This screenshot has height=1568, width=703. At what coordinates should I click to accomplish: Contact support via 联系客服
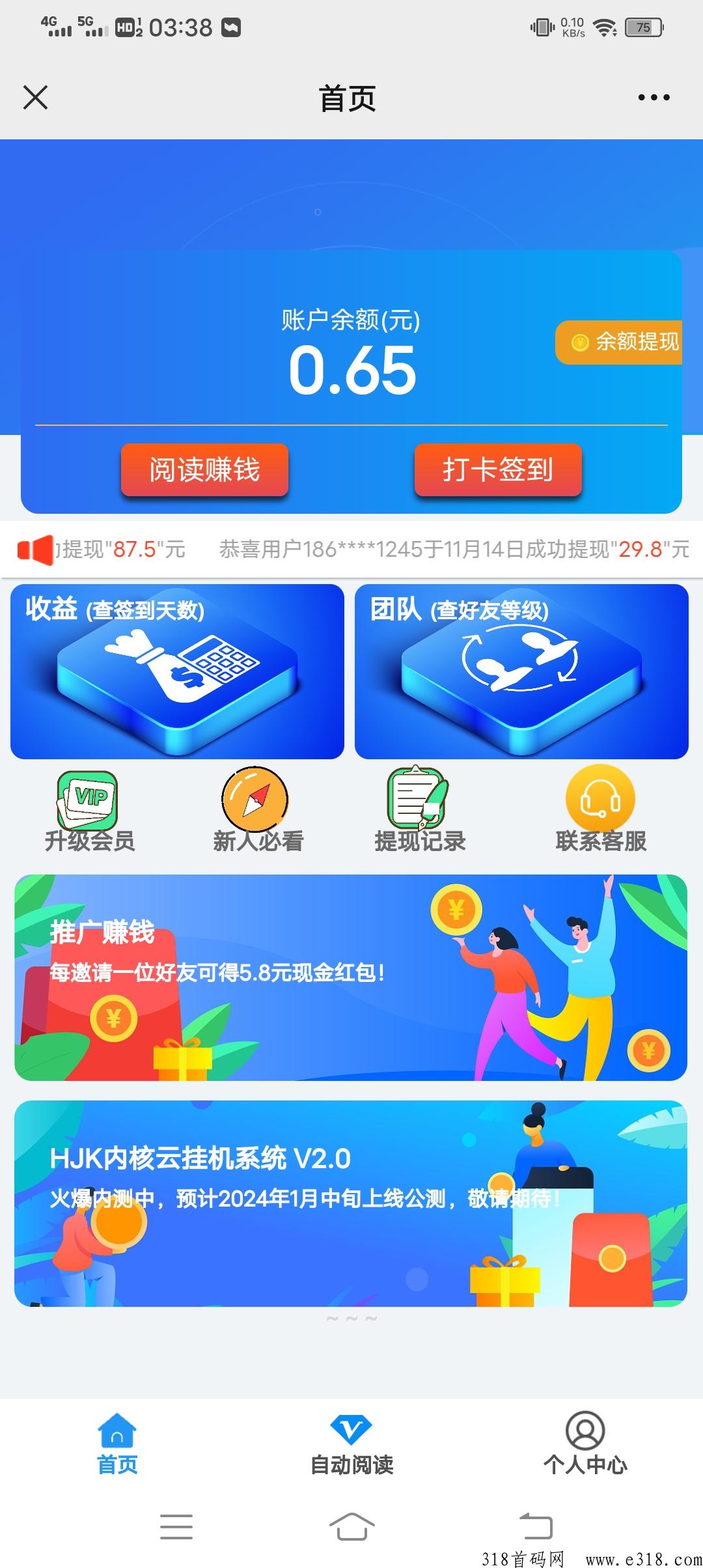point(600,811)
